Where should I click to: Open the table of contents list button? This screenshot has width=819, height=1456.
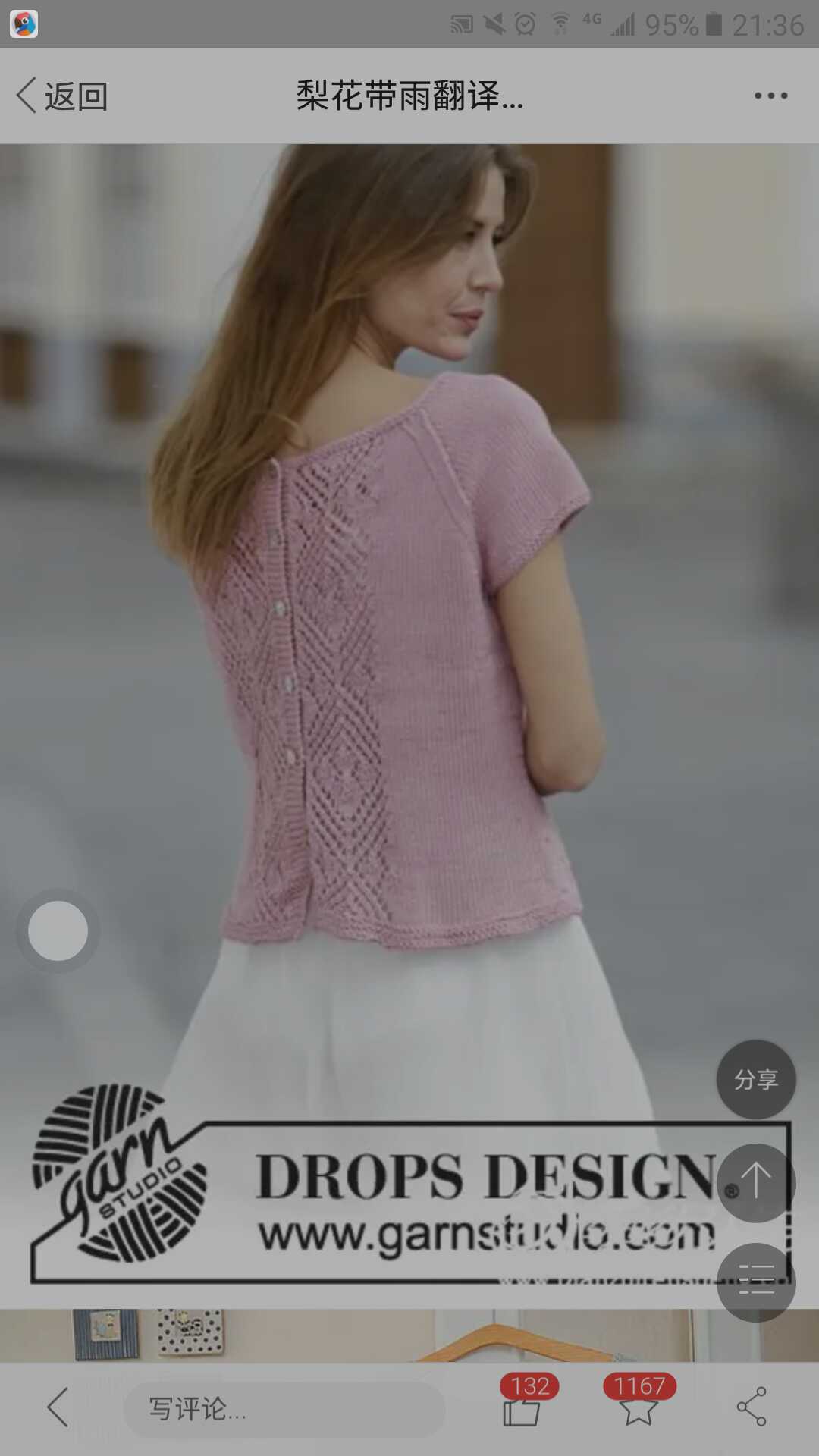tap(756, 1282)
